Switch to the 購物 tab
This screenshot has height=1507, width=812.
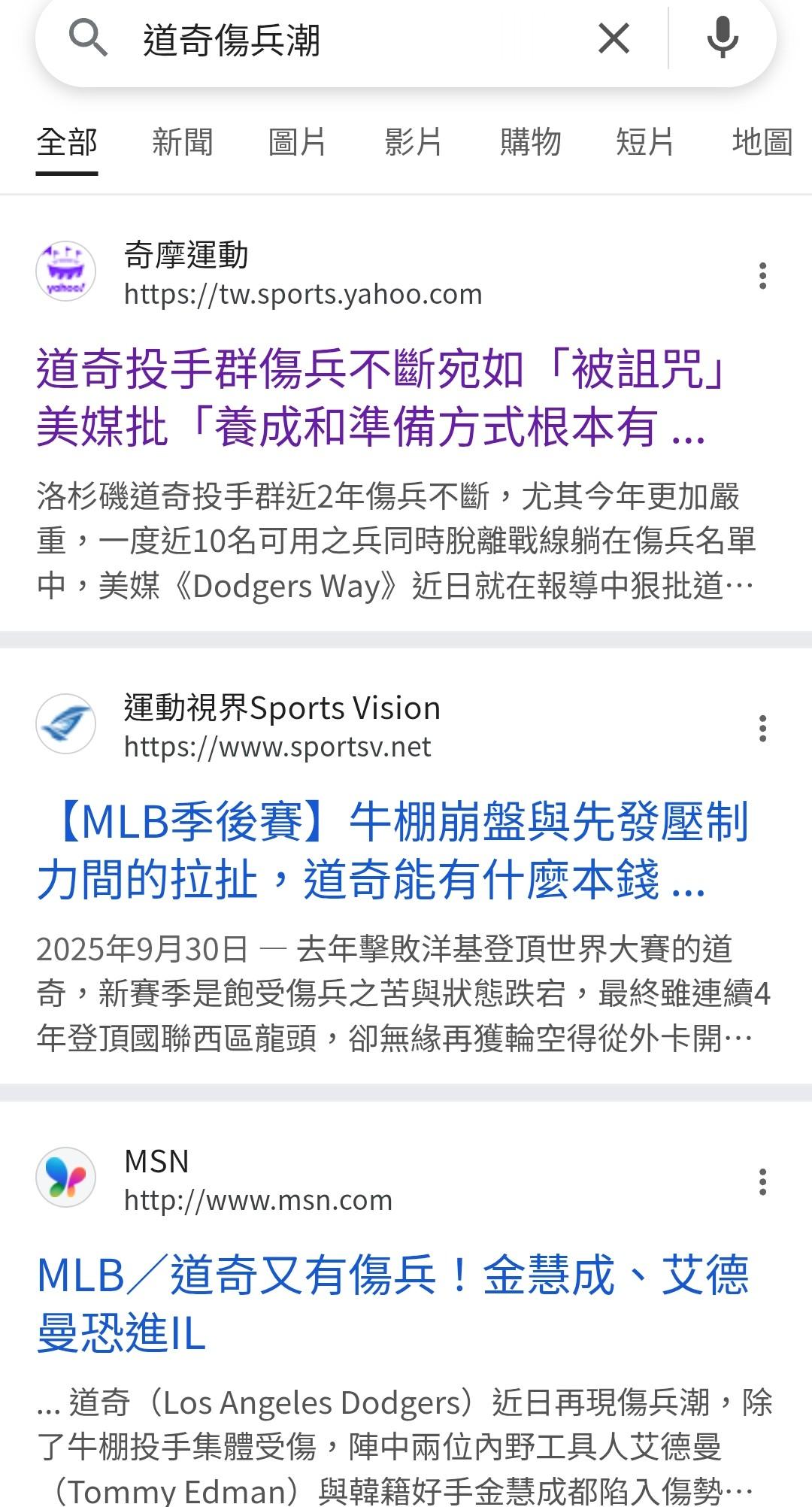pyautogui.click(x=530, y=142)
